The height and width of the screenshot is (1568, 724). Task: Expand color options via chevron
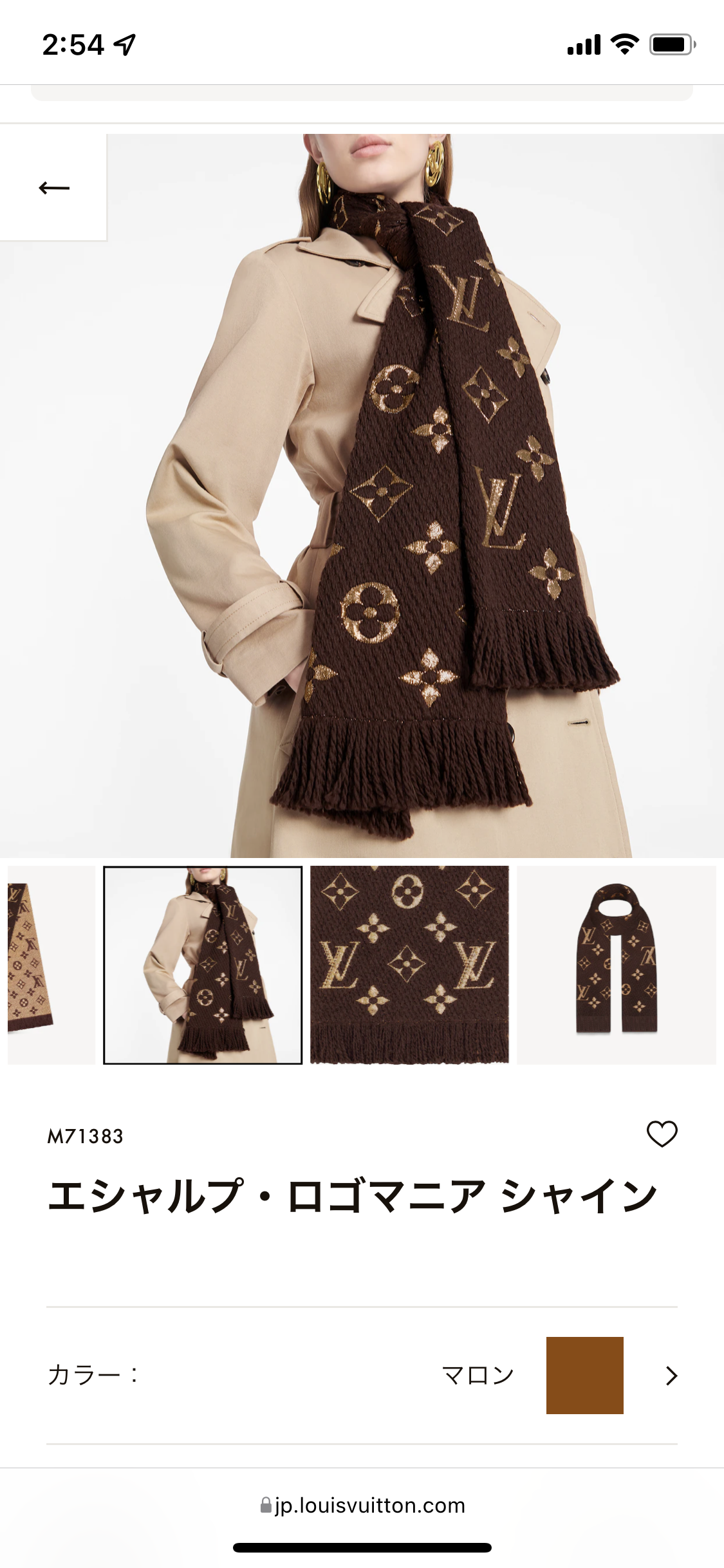click(x=671, y=1376)
